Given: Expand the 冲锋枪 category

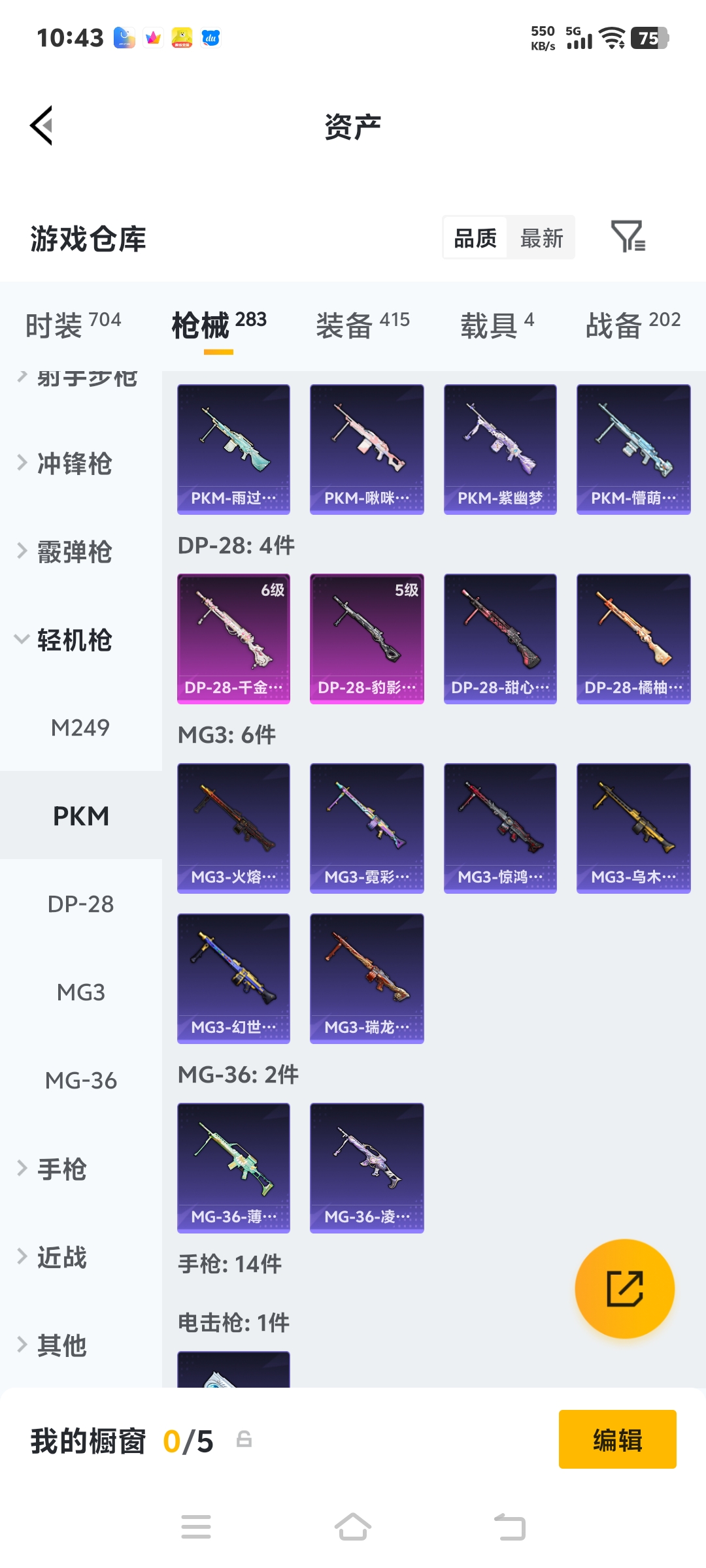Looking at the screenshot, I should (x=73, y=464).
